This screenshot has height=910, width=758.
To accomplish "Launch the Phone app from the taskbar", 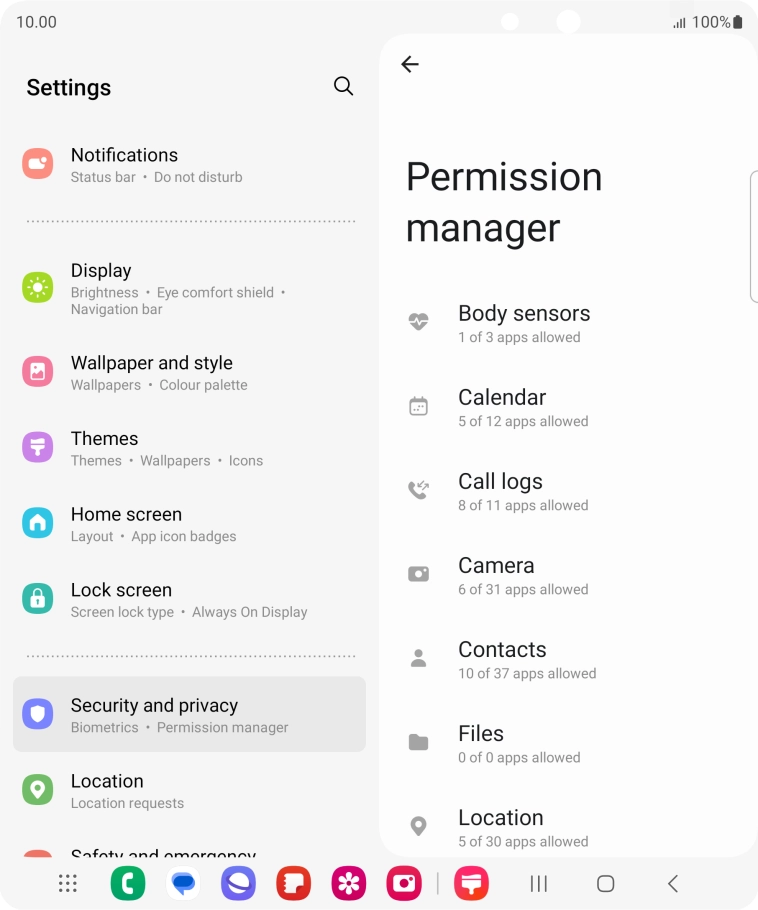I will (128, 883).
